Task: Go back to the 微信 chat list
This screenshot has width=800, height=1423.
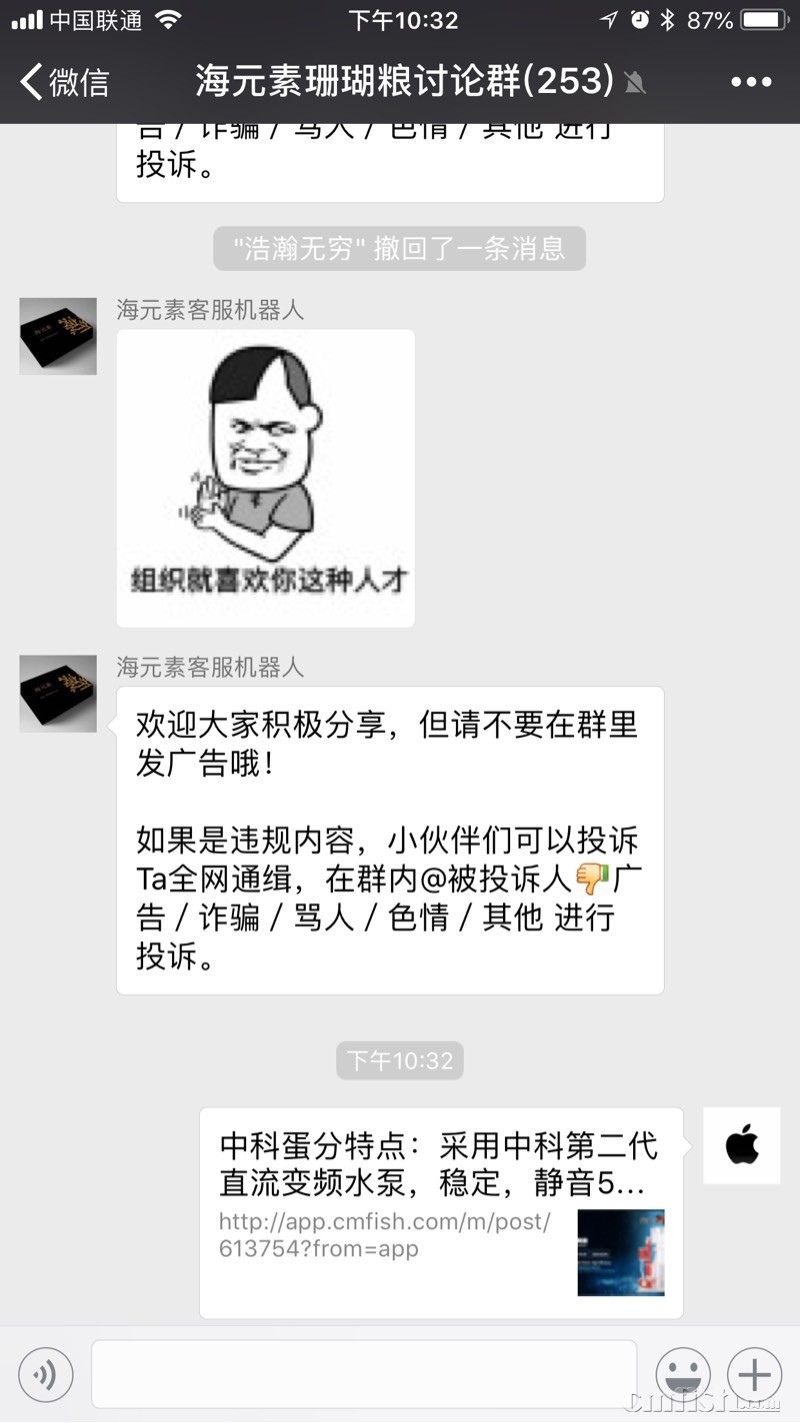Action: [64, 82]
